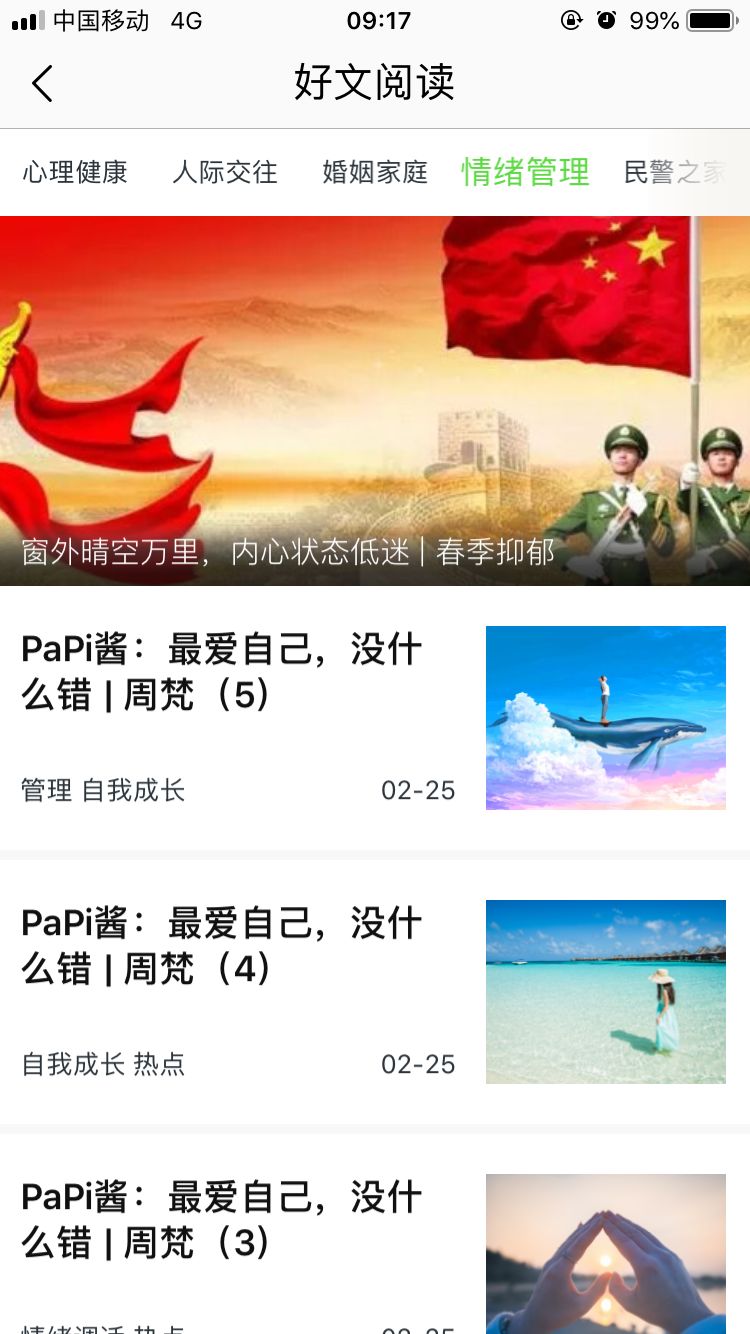
Task: Open the article PaPi酱 周梵（5）
Action: [x=222, y=670]
